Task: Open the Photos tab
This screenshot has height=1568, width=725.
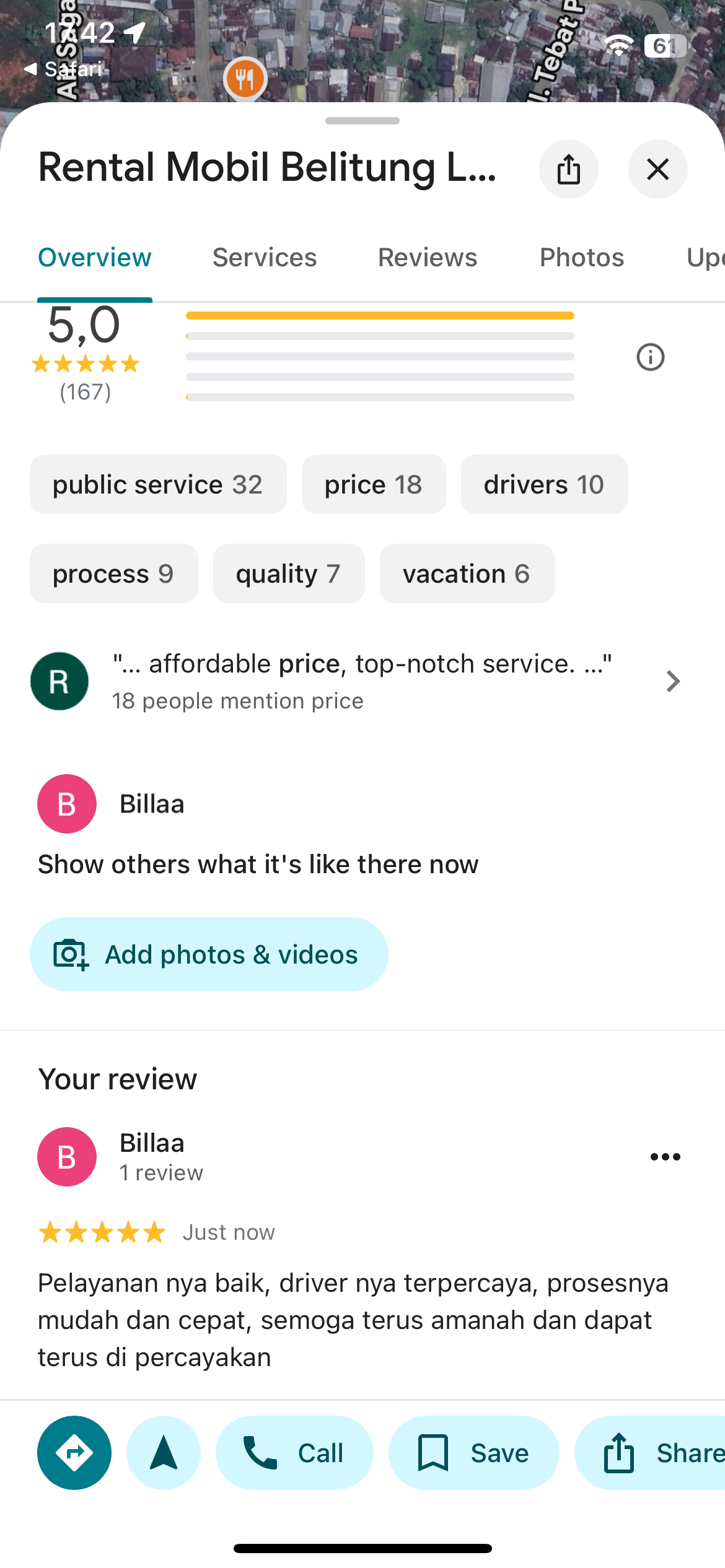Action: (582, 258)
